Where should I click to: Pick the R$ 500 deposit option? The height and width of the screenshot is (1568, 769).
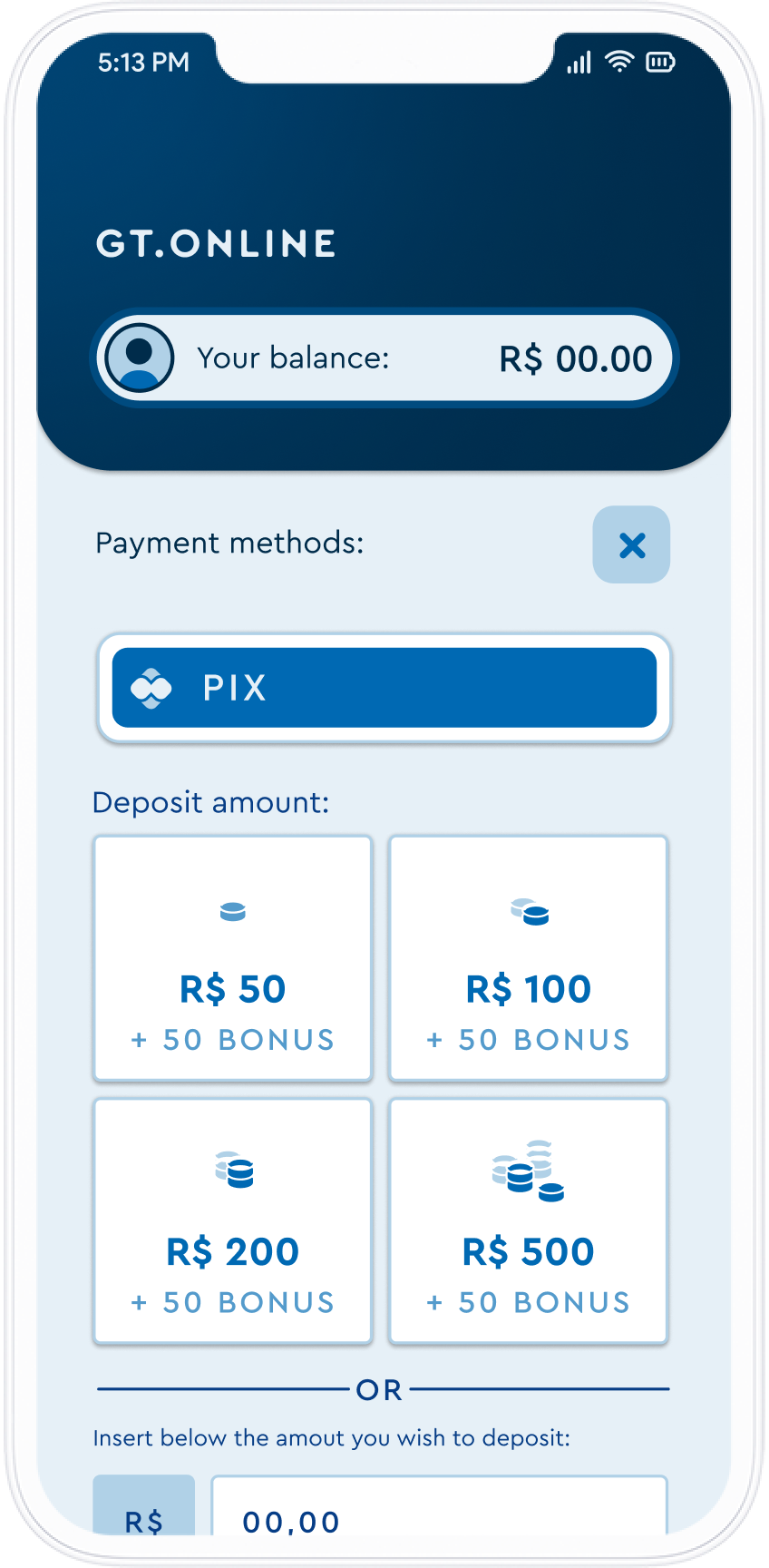[x=529, y=1221]
